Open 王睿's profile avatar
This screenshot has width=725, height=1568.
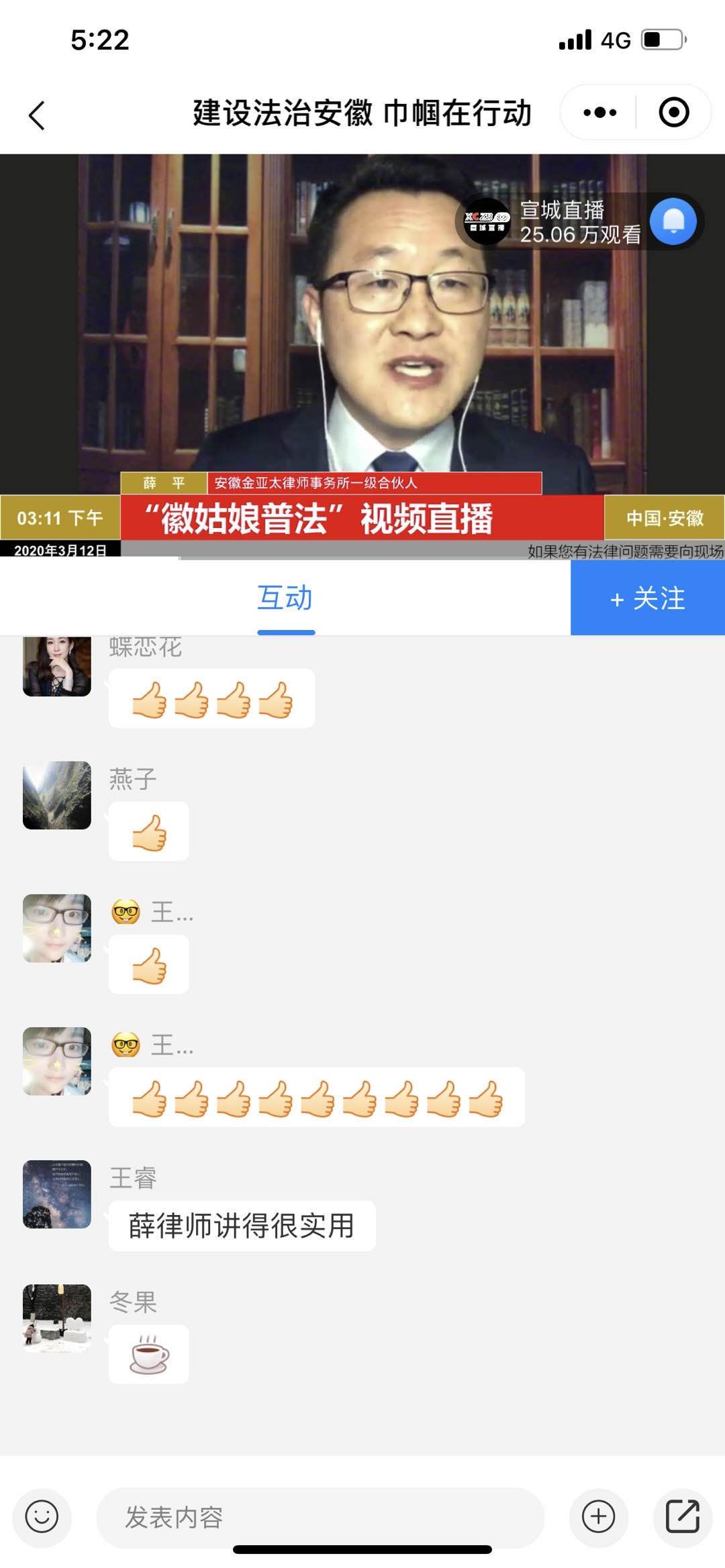tap(57, 1194)
